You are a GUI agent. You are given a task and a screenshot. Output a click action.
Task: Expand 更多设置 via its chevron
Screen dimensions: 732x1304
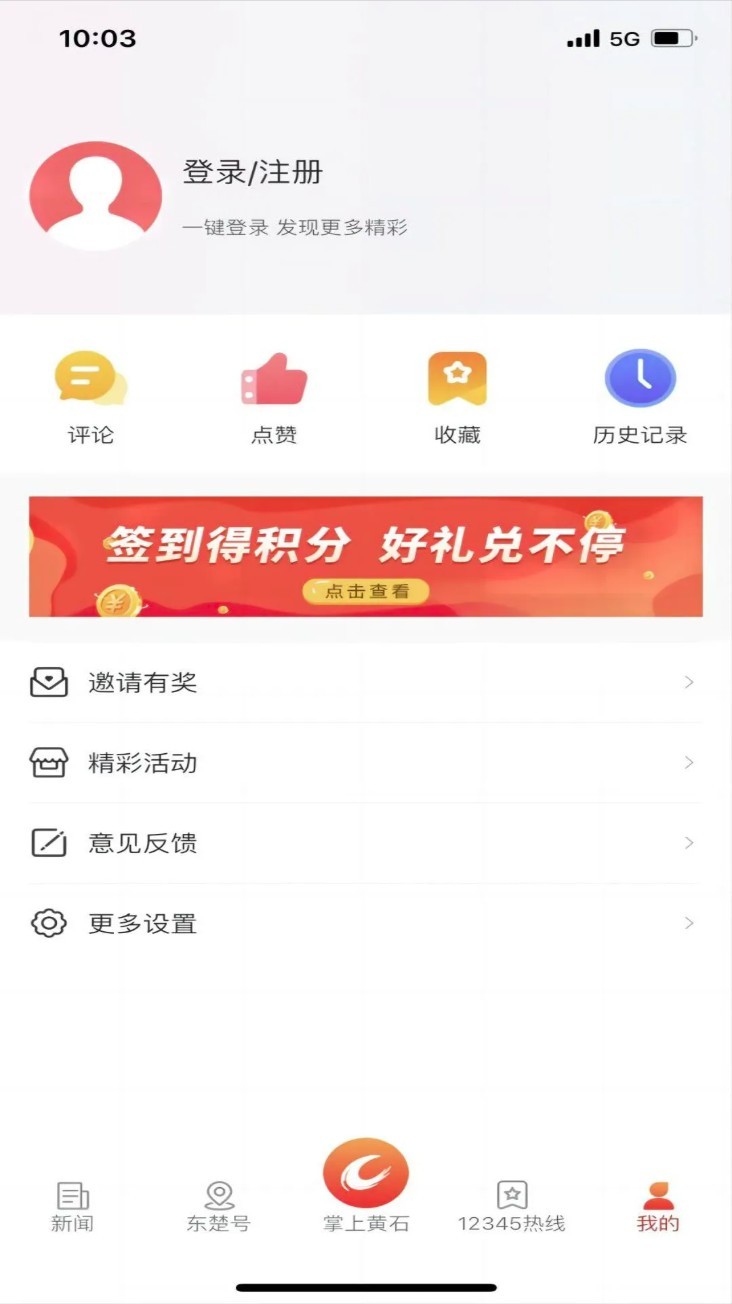point(690,924)
